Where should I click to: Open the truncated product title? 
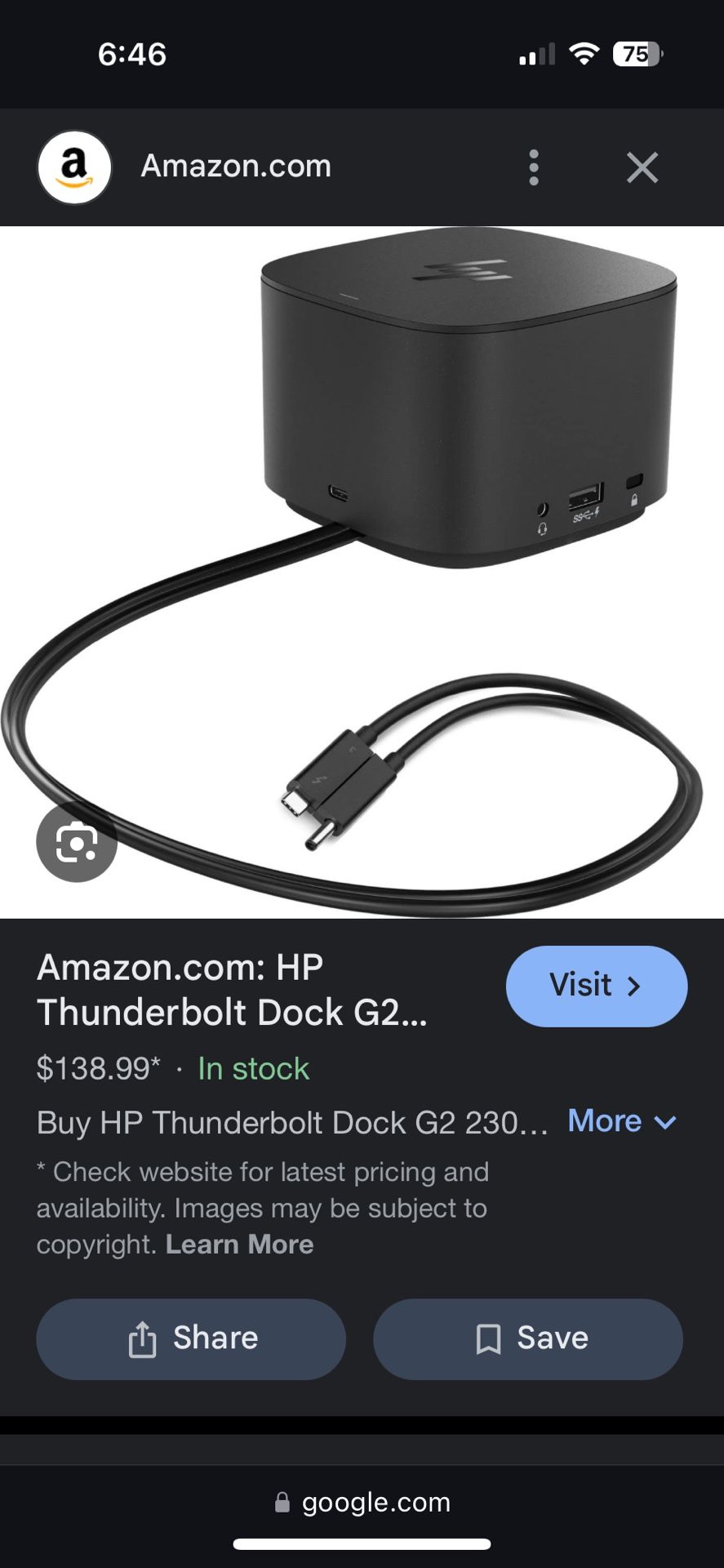(231, 991)
